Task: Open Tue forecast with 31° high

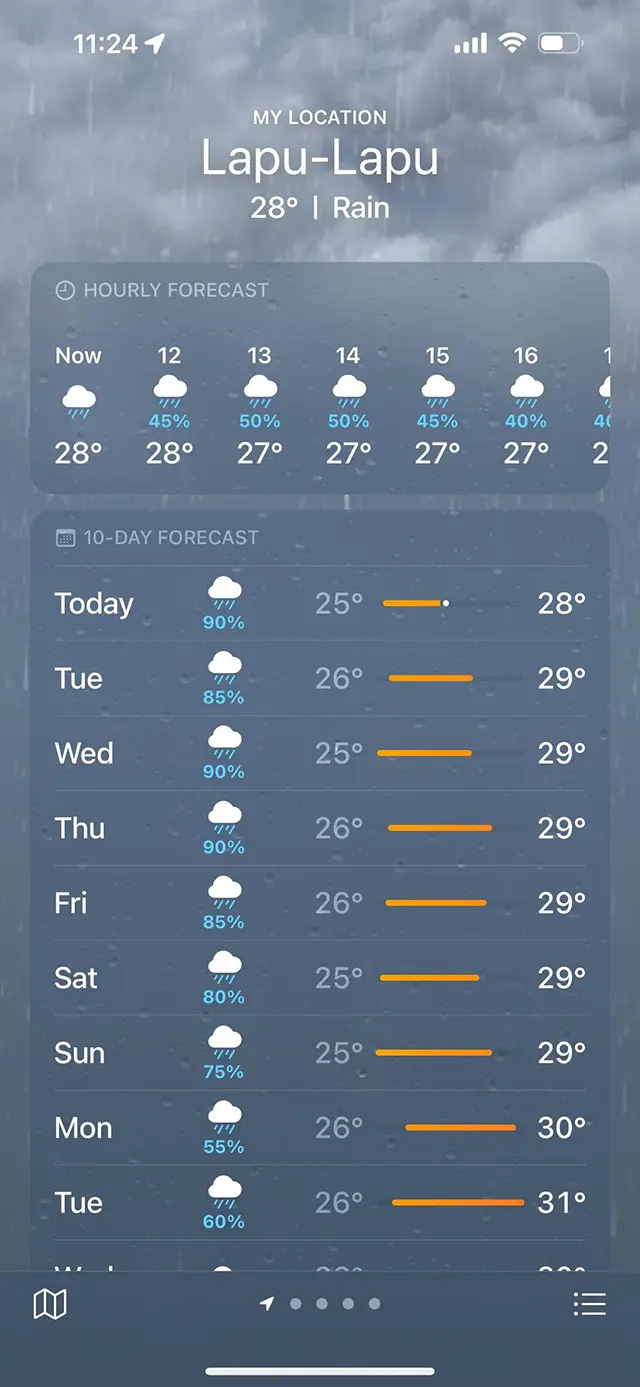Action: click(320, 1203)
